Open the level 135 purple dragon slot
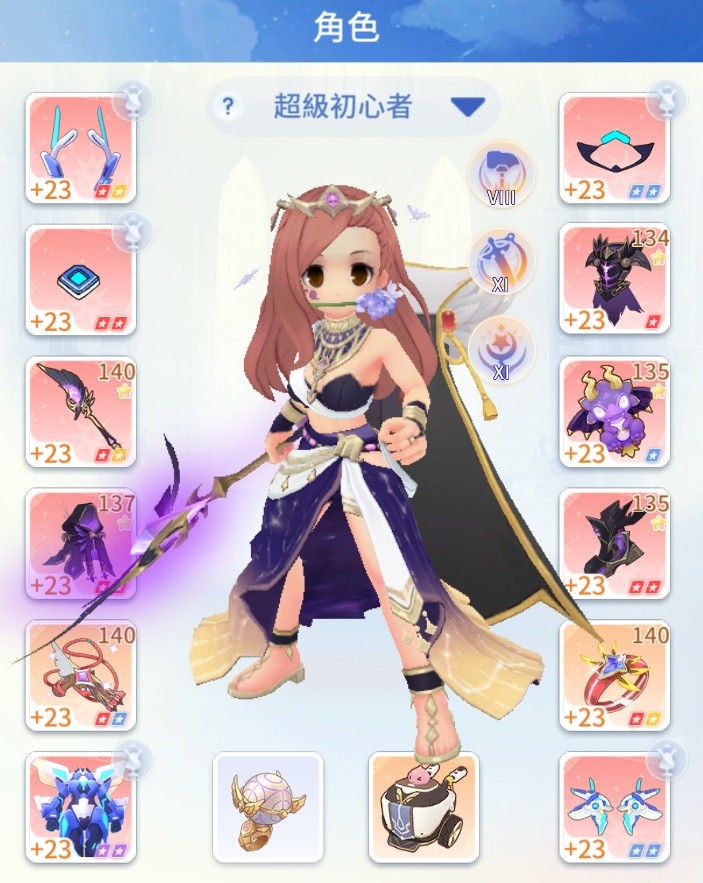This screenshot has width=703, height=883. [614, 412]
